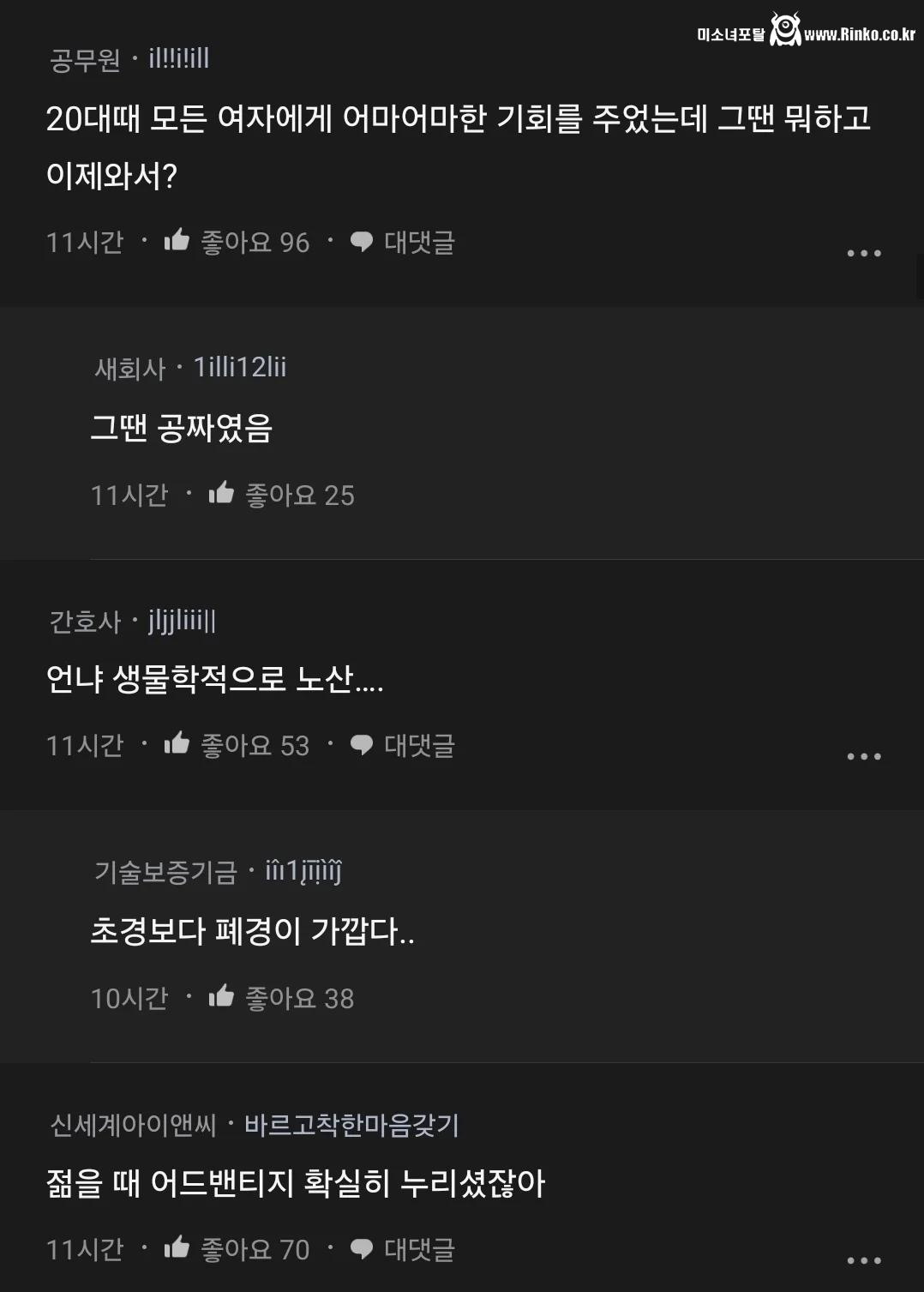Open overflow menu on the 신세계아이앤씨 comment

click(x=863, y=1260)
